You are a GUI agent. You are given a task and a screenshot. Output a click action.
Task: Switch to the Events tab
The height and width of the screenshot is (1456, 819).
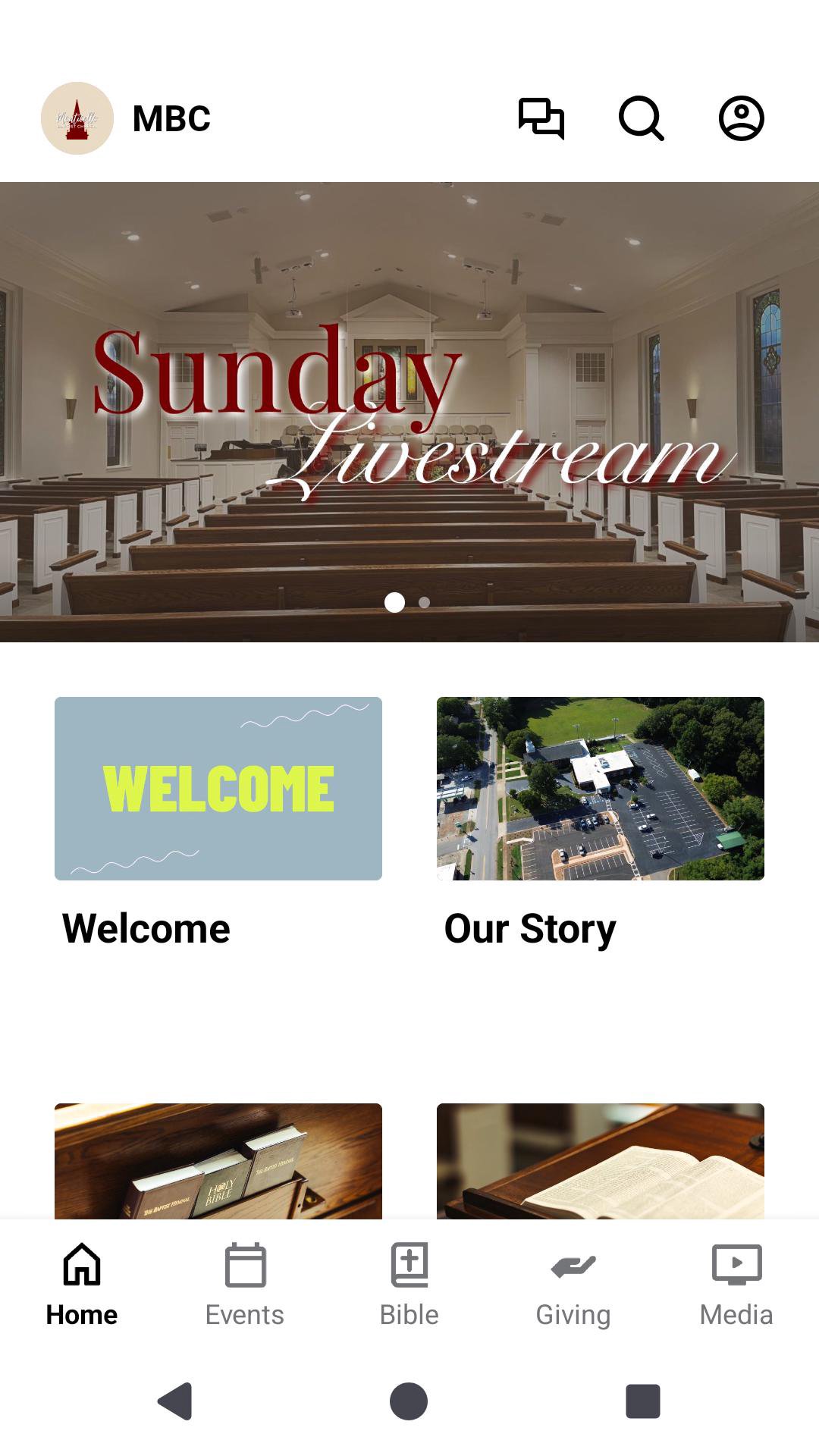tap(245, 1285)
